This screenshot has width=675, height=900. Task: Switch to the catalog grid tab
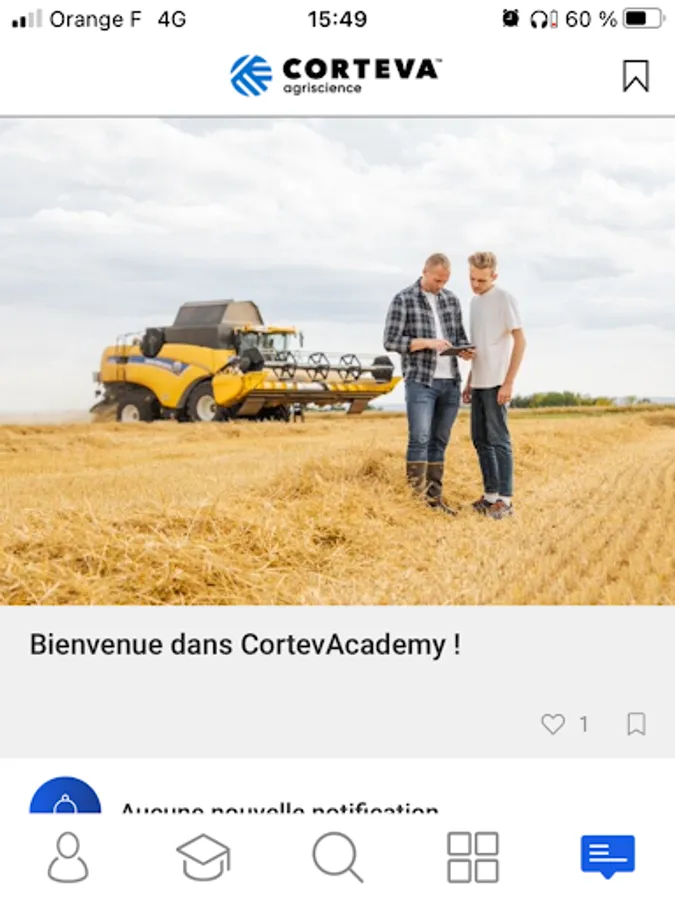(x=472, y=857)
